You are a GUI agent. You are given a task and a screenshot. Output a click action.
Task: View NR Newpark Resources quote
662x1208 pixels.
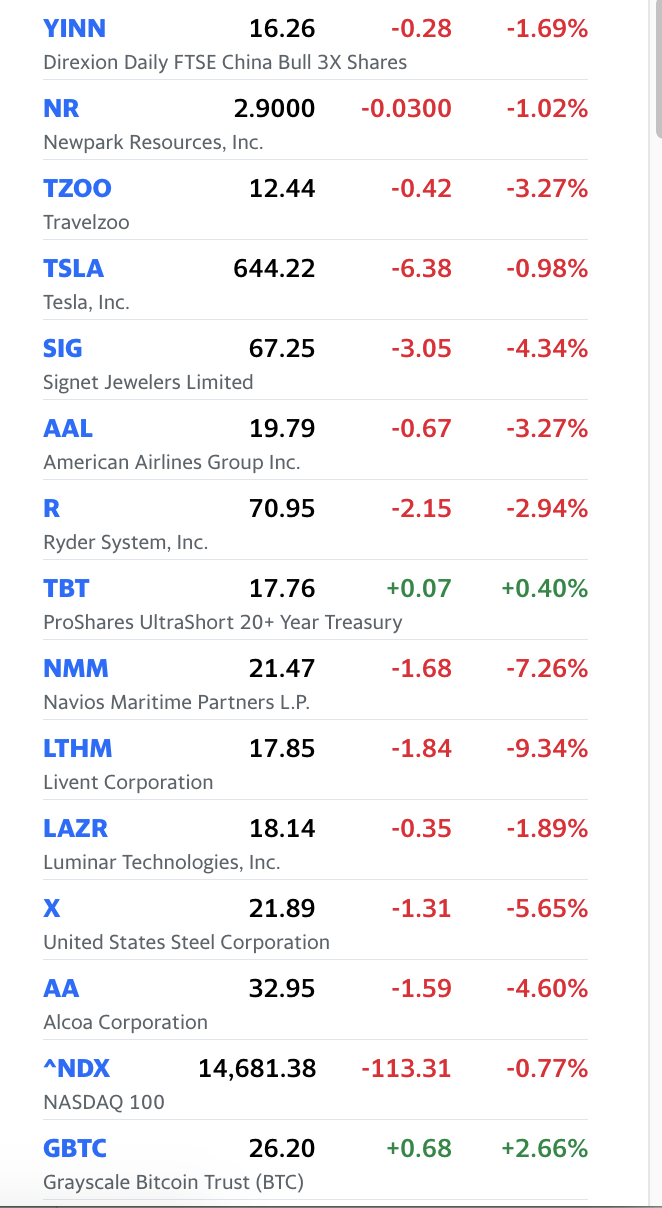click(61, 109)
